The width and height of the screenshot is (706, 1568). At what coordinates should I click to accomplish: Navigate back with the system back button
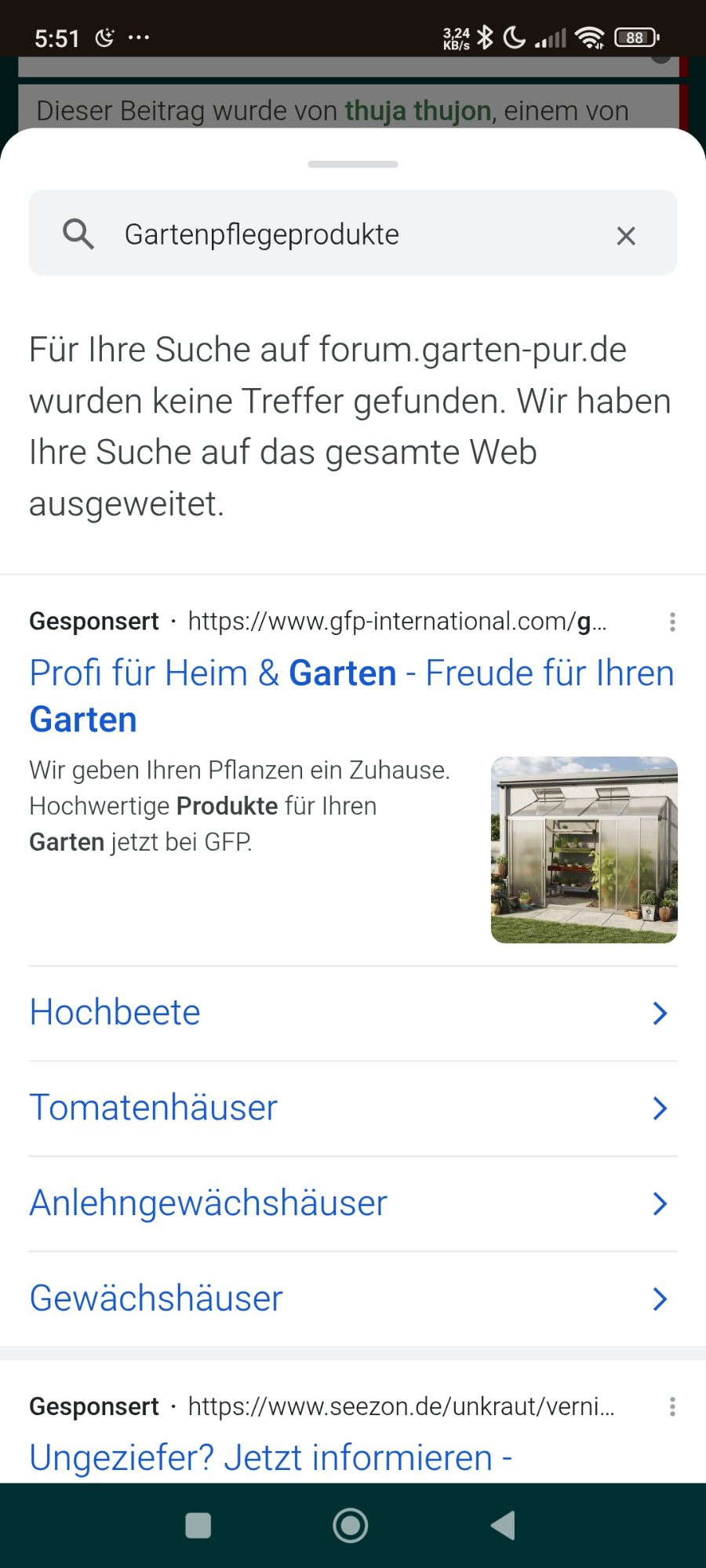503,1526
